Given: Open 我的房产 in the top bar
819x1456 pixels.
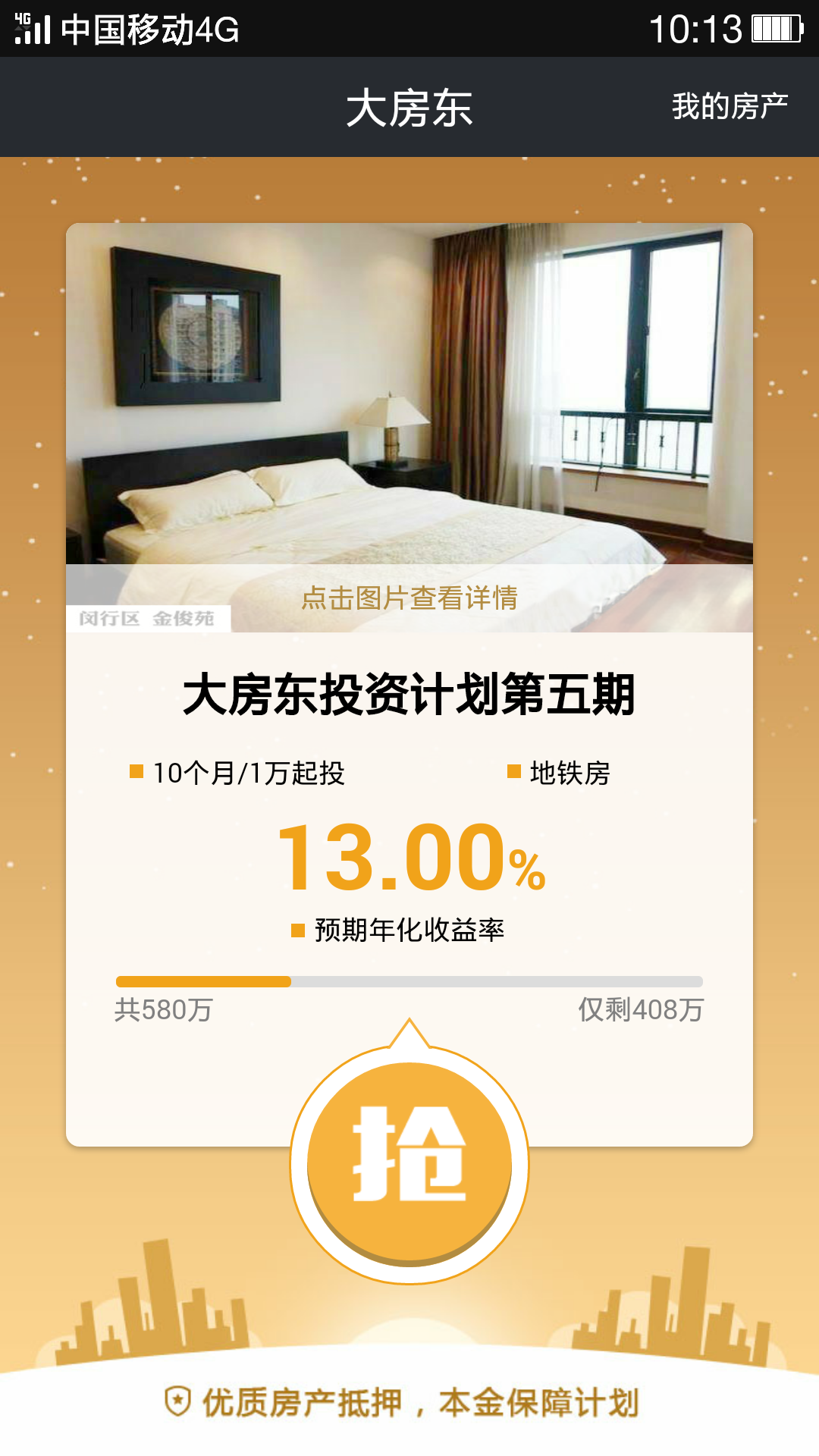Looking at the screenshot, I should click(730, 107).
